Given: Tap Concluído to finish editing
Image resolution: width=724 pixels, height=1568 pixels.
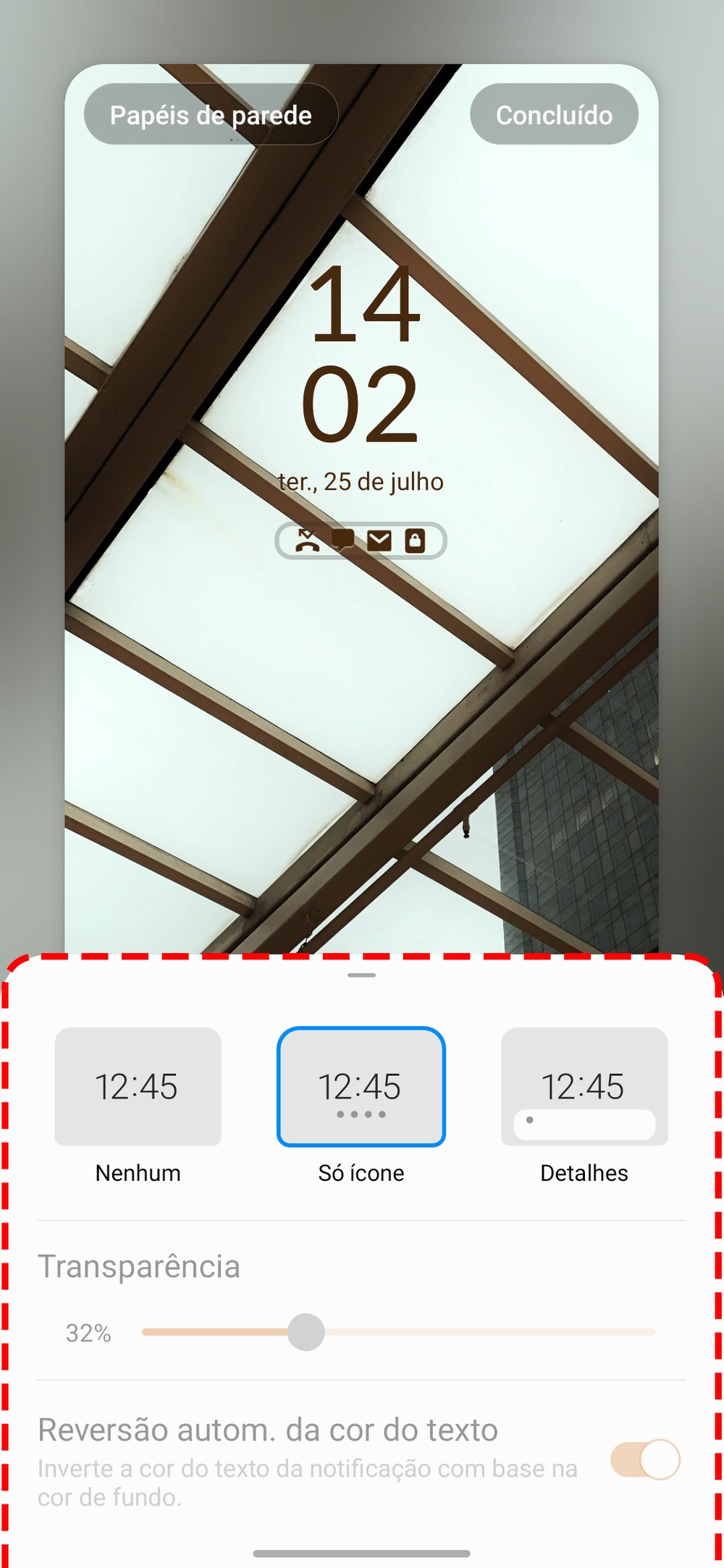Looking at the screenshot, I should (554, 114).
